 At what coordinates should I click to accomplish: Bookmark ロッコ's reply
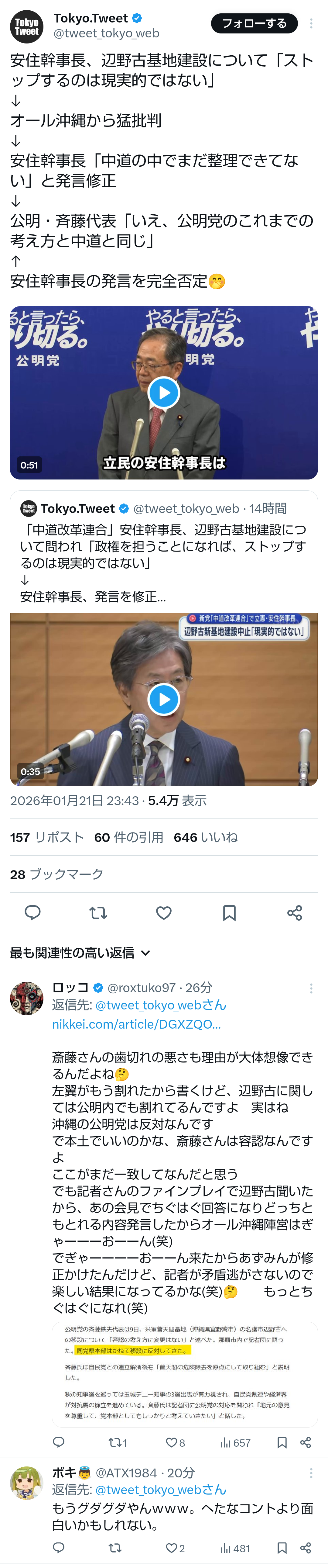point(282,1442)
